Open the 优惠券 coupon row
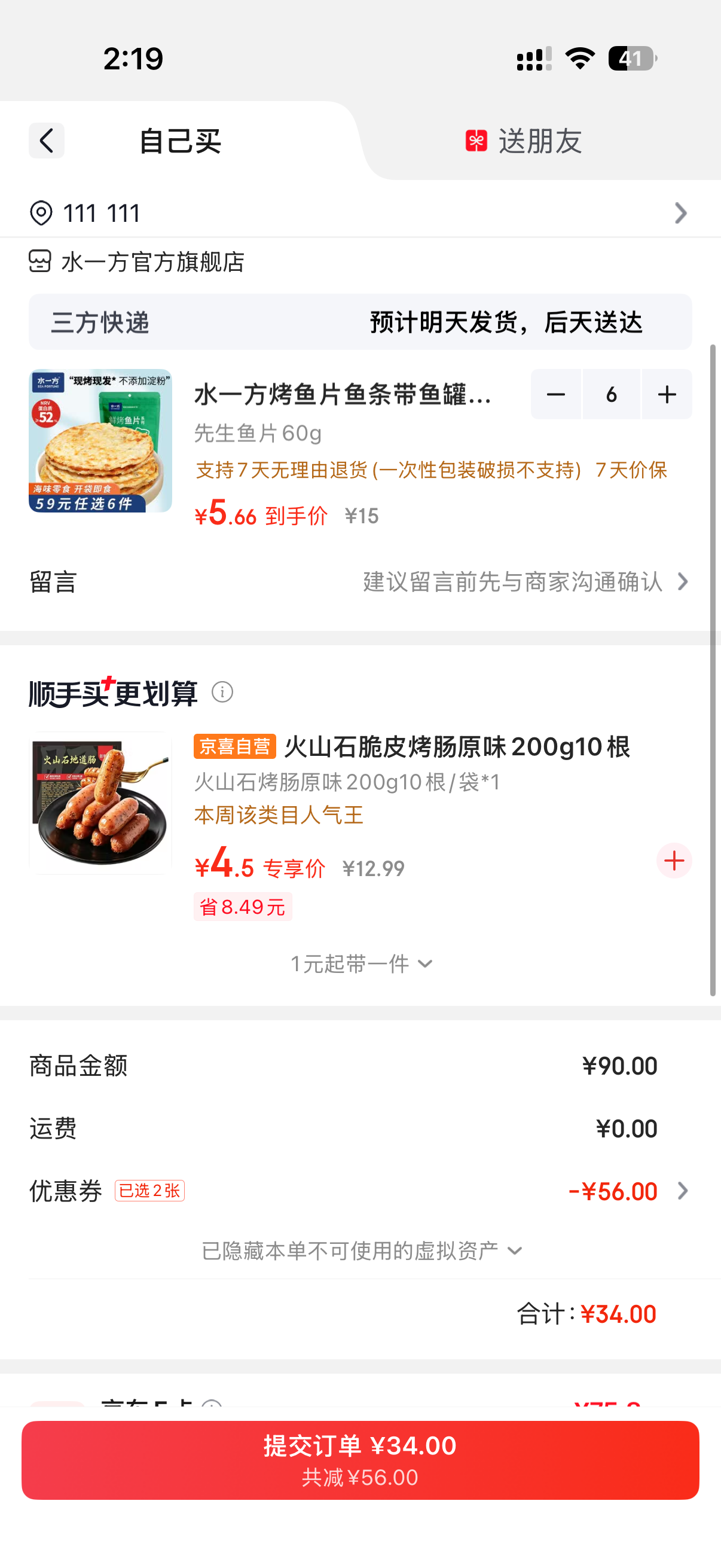This screenshot has height=1568, width=721. coord(360,1191)
